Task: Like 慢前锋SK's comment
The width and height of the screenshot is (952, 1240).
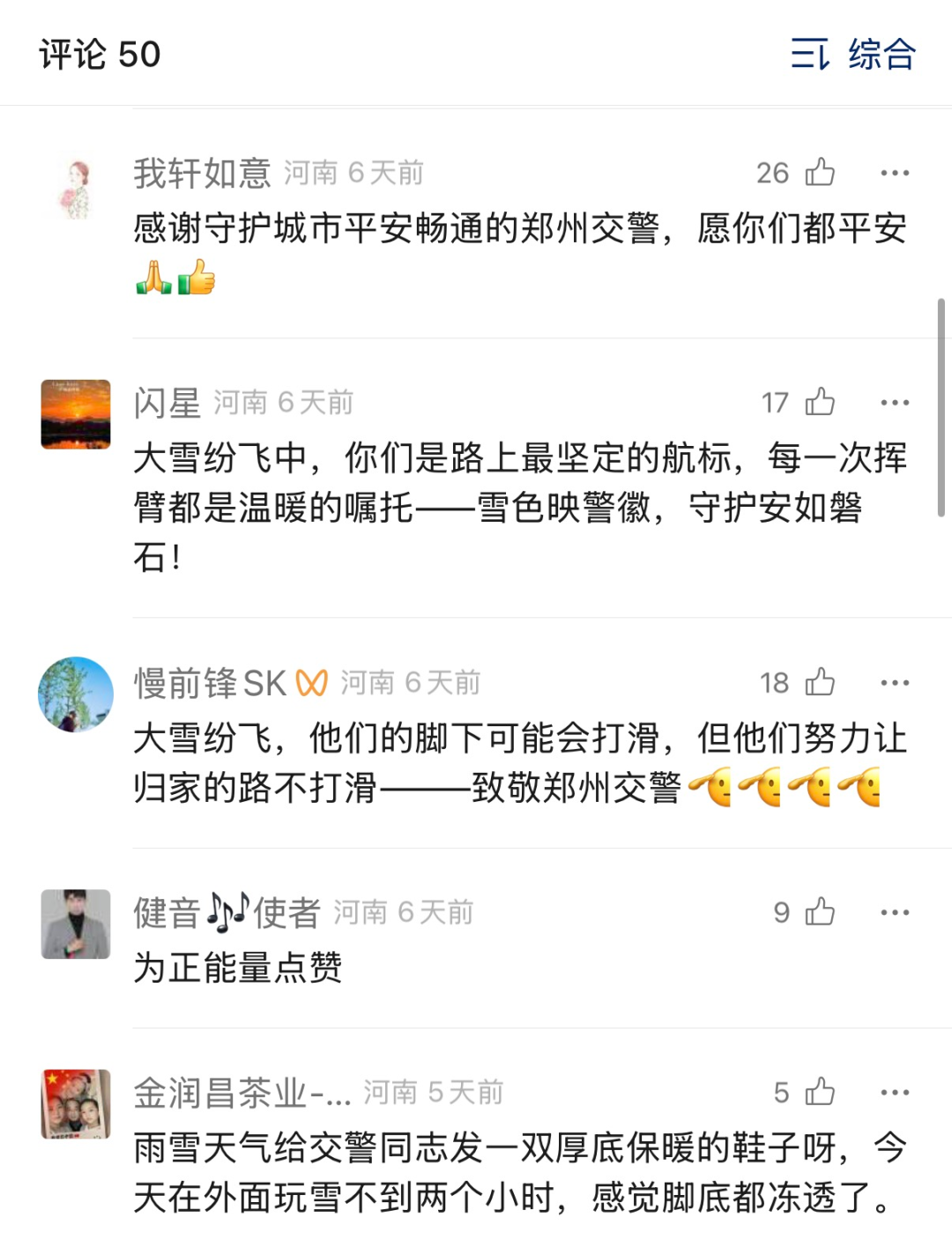Action: (x=820, y=683)
